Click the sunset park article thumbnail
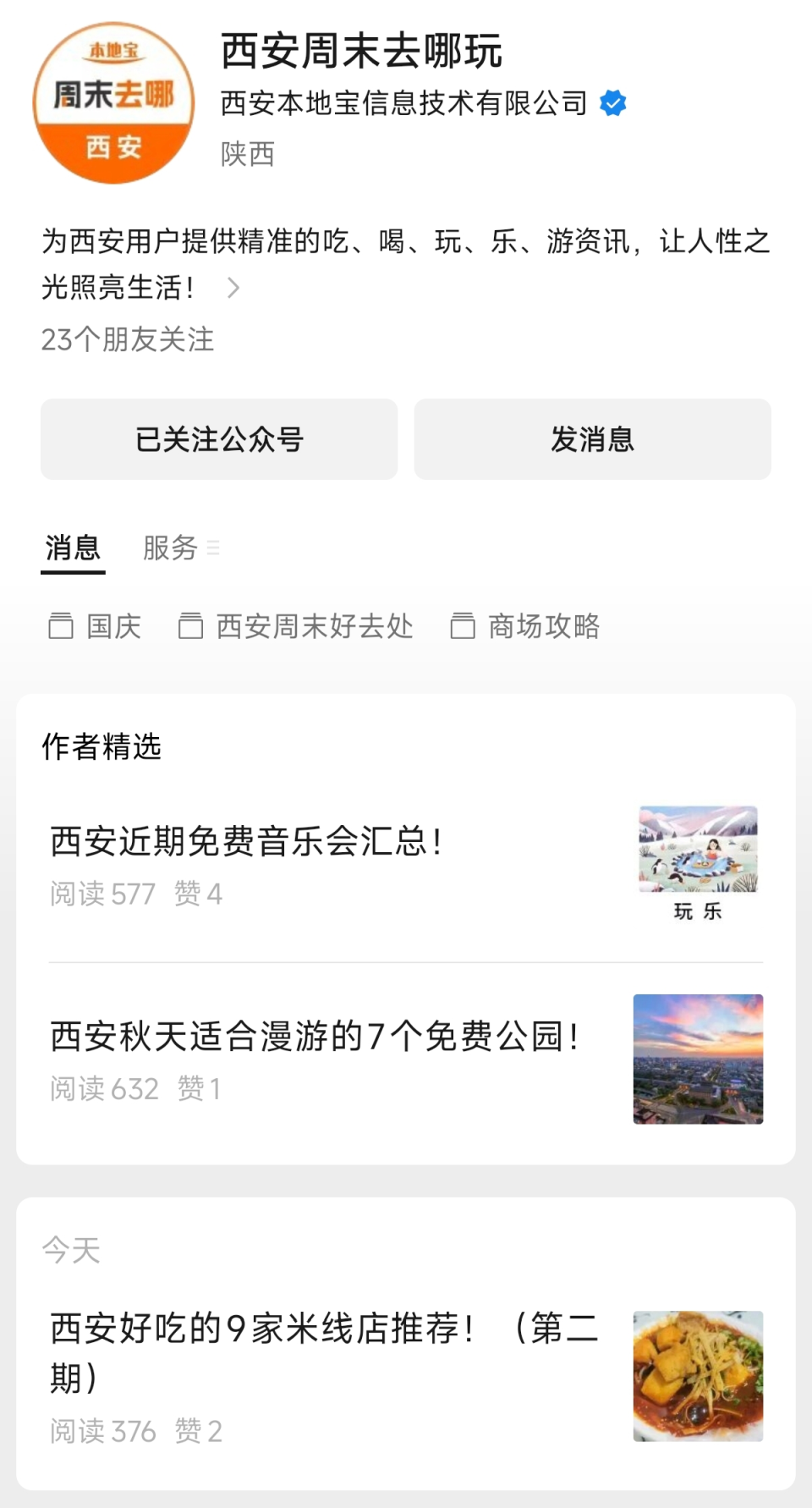Viewport: 812px width, 1508px height. pyautogui.click(x=697, y=1059)
